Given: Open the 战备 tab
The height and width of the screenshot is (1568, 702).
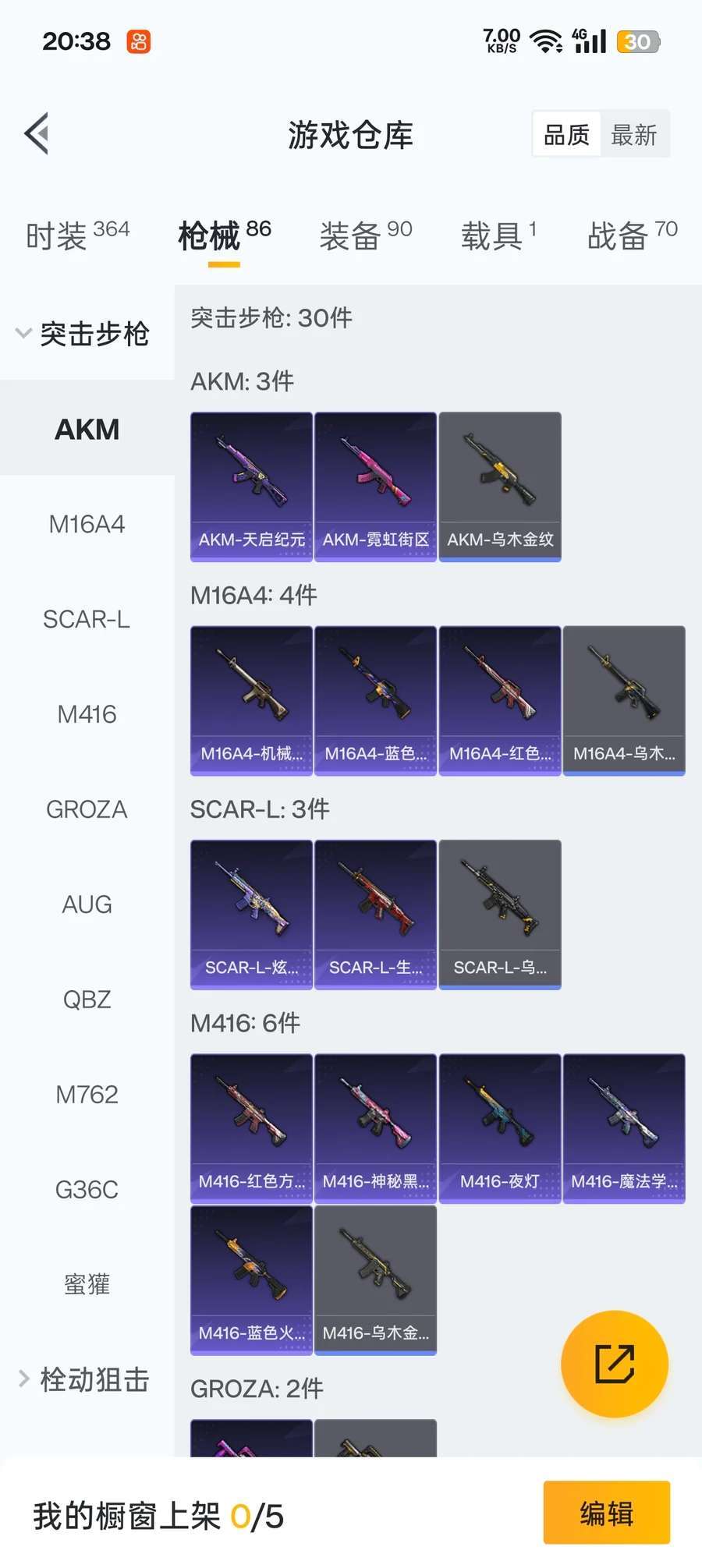Looking at the screenshot, I should [633, 235].
